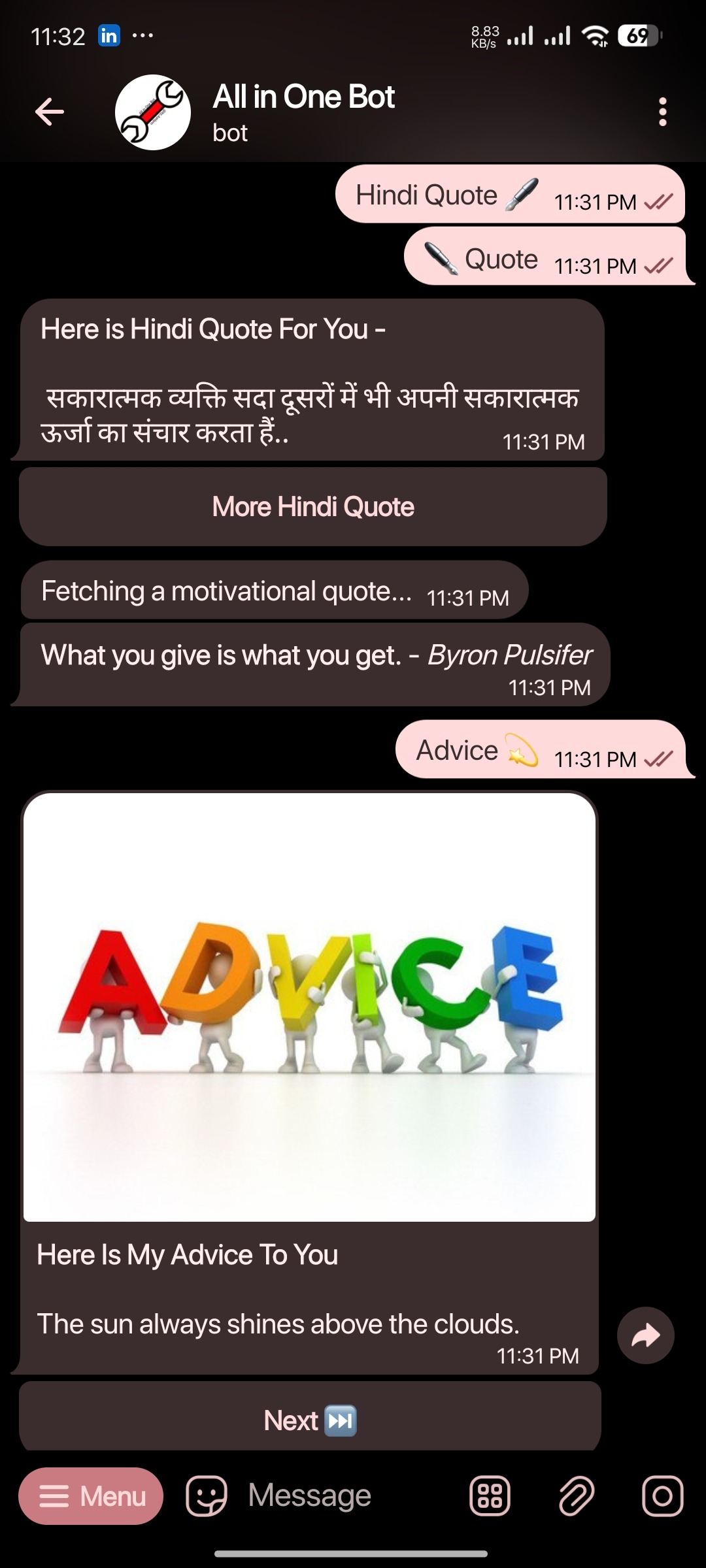Go back using the arrow icon
This screenshot has width=706, height=1568.
pyautogui.click(x=50, y=112)
